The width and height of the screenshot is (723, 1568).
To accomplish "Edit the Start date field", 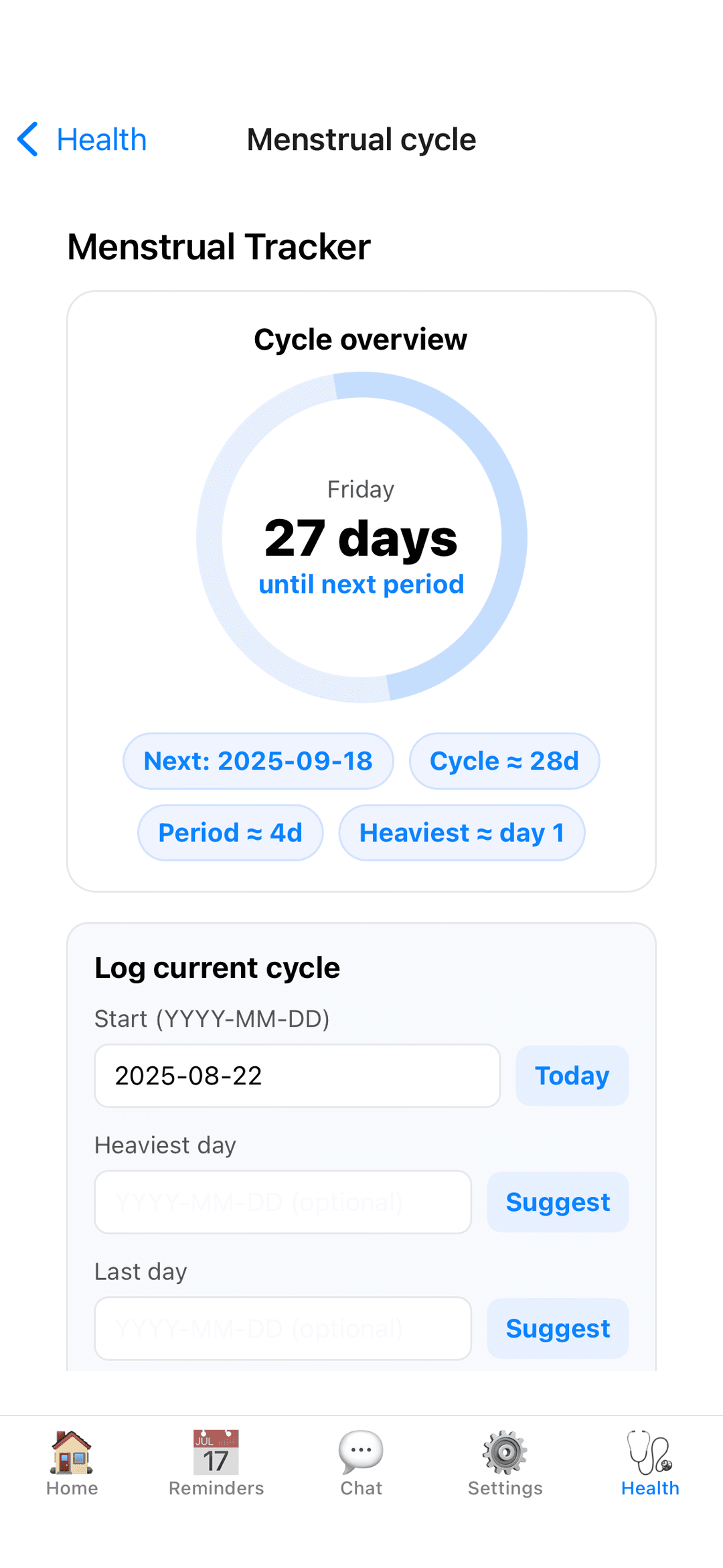I will point(297,1076).
